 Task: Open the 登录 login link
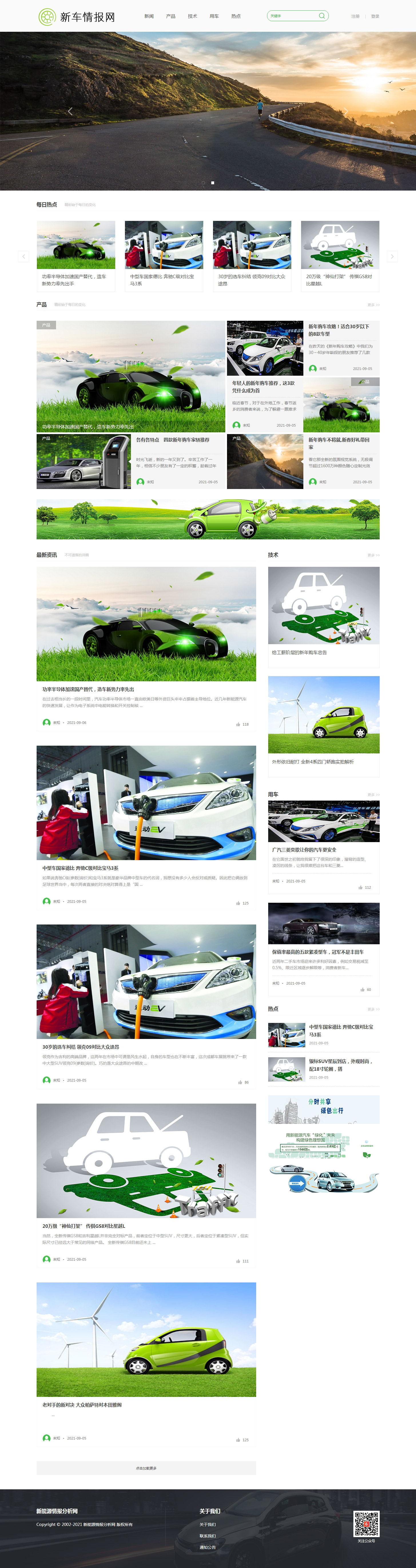point(375,16)
